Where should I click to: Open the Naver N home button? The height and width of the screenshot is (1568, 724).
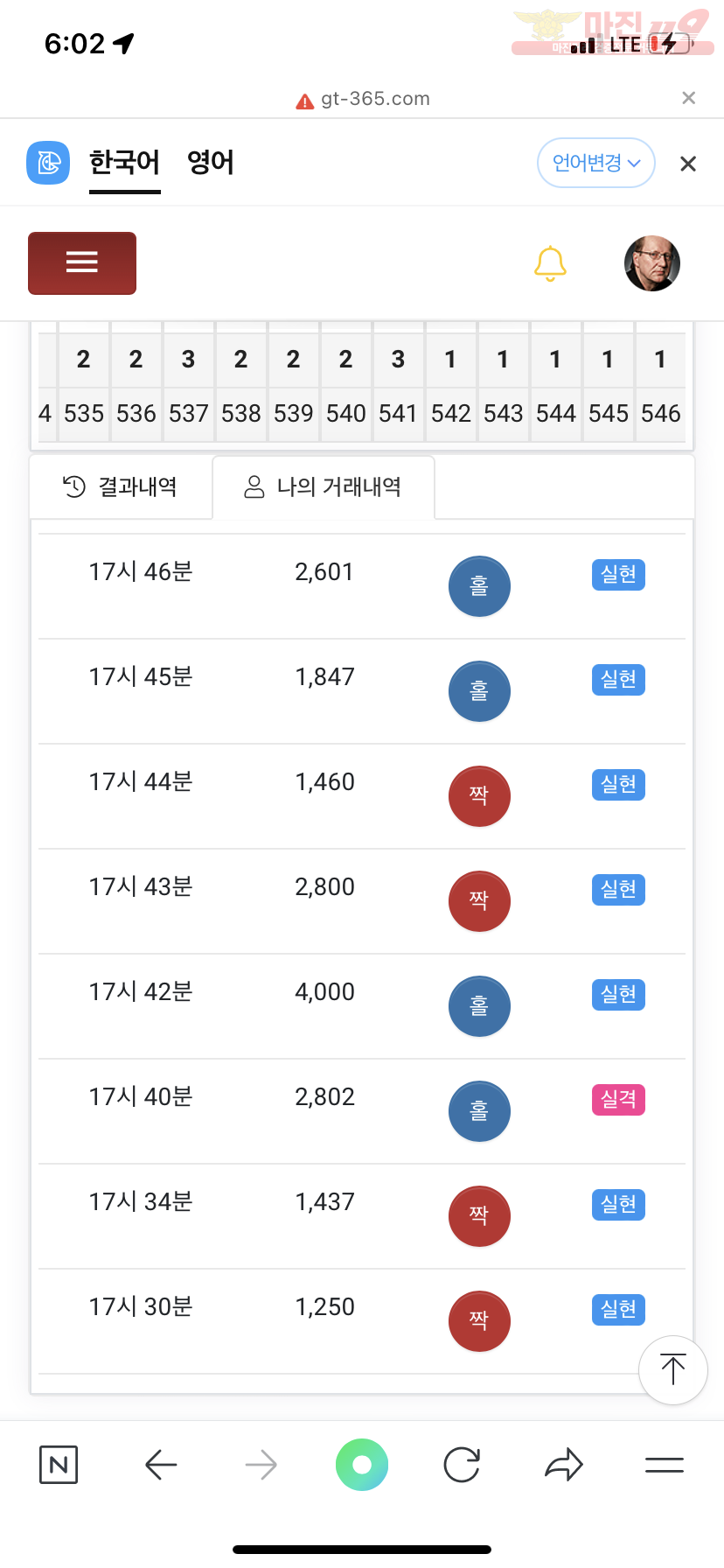(x=59, y=1465)
